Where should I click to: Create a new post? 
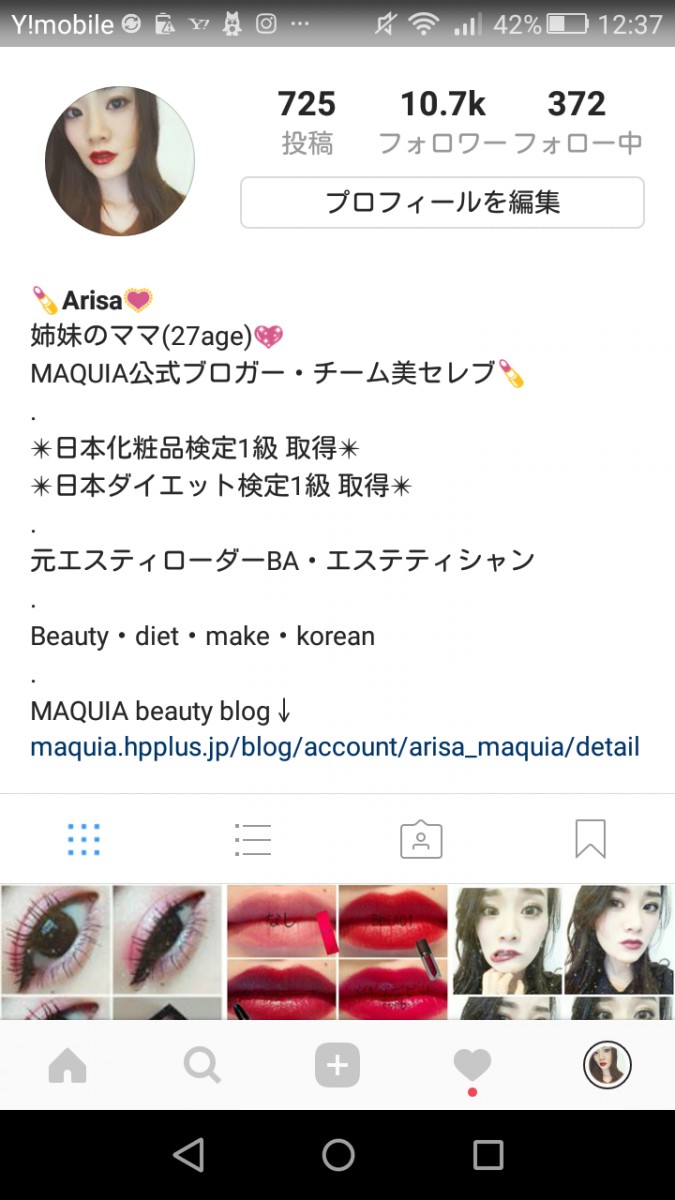click(337, 1066)
